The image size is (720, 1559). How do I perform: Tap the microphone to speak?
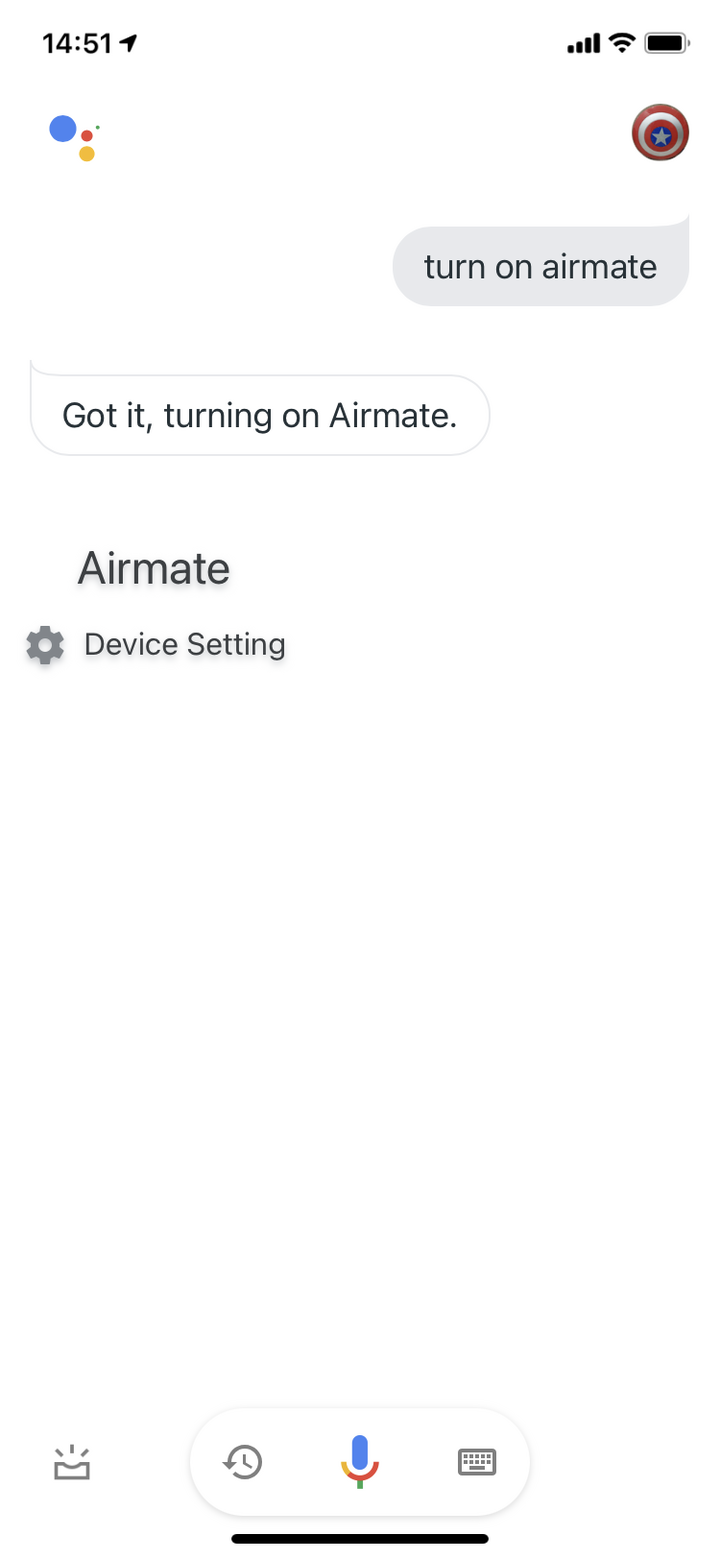coord(360,1462)
